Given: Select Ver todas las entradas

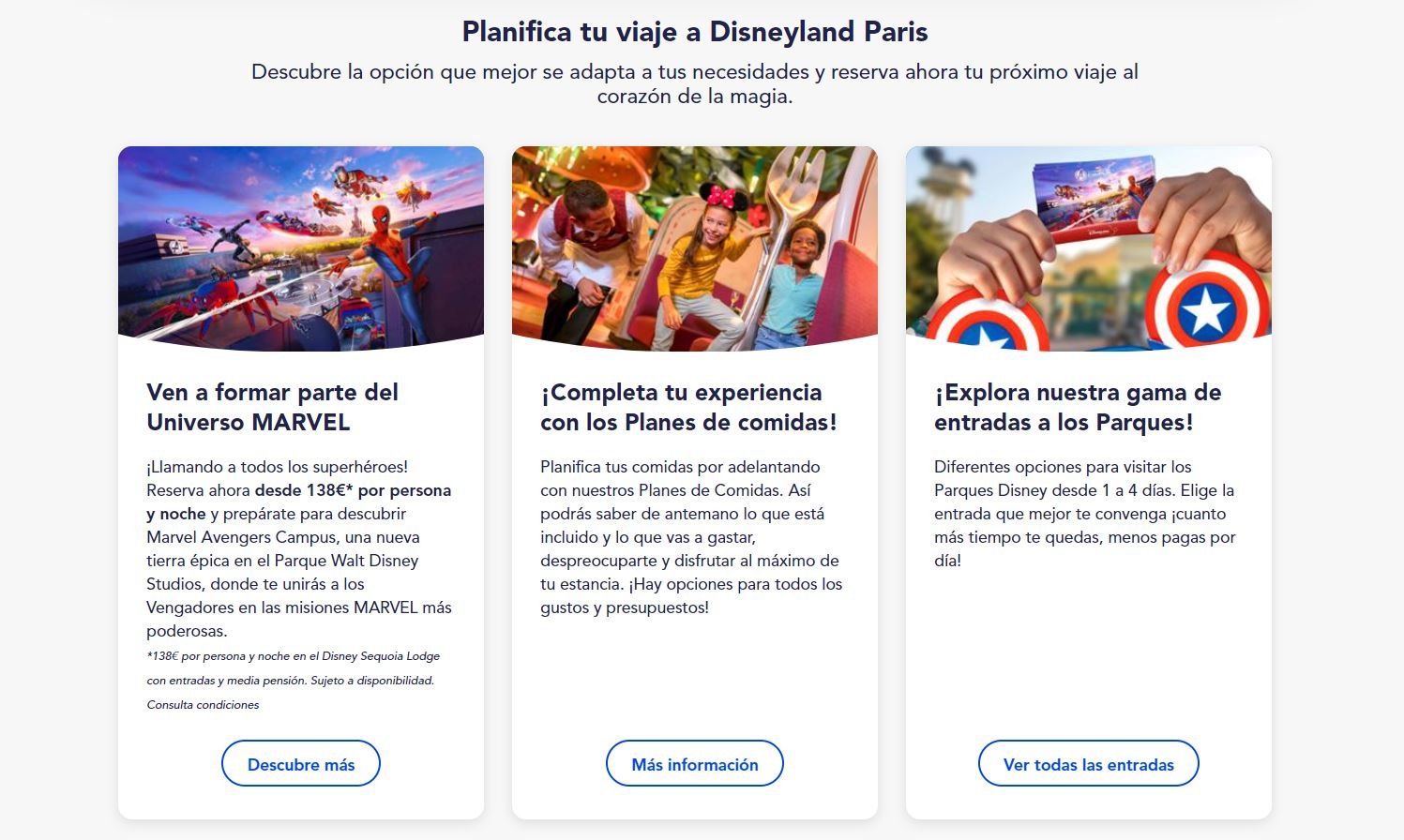Looking at the screenshot, I should coord(1088,763).
